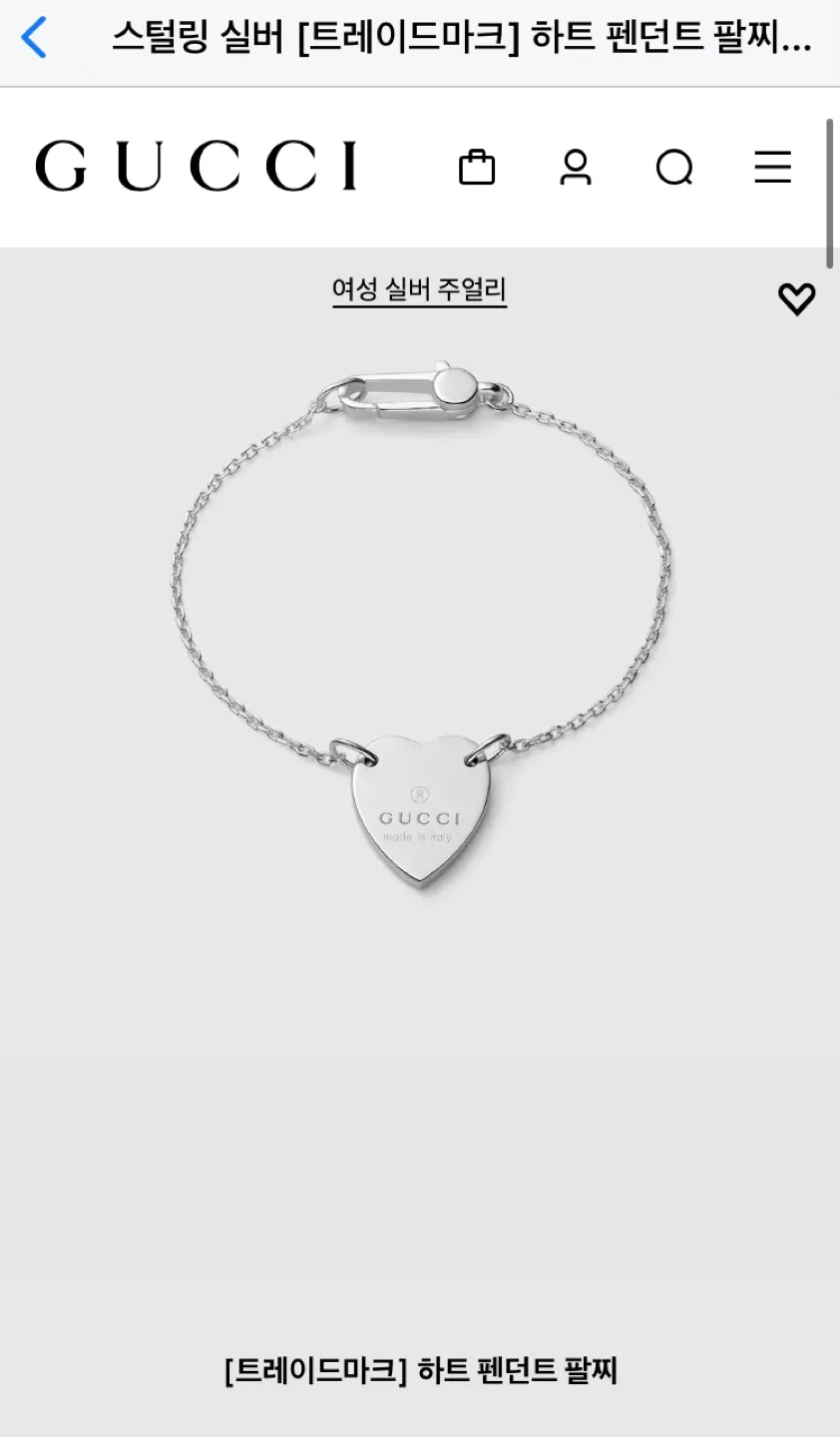
Task: Open the heart pendant bracelet image
Action: click(420, 639)
